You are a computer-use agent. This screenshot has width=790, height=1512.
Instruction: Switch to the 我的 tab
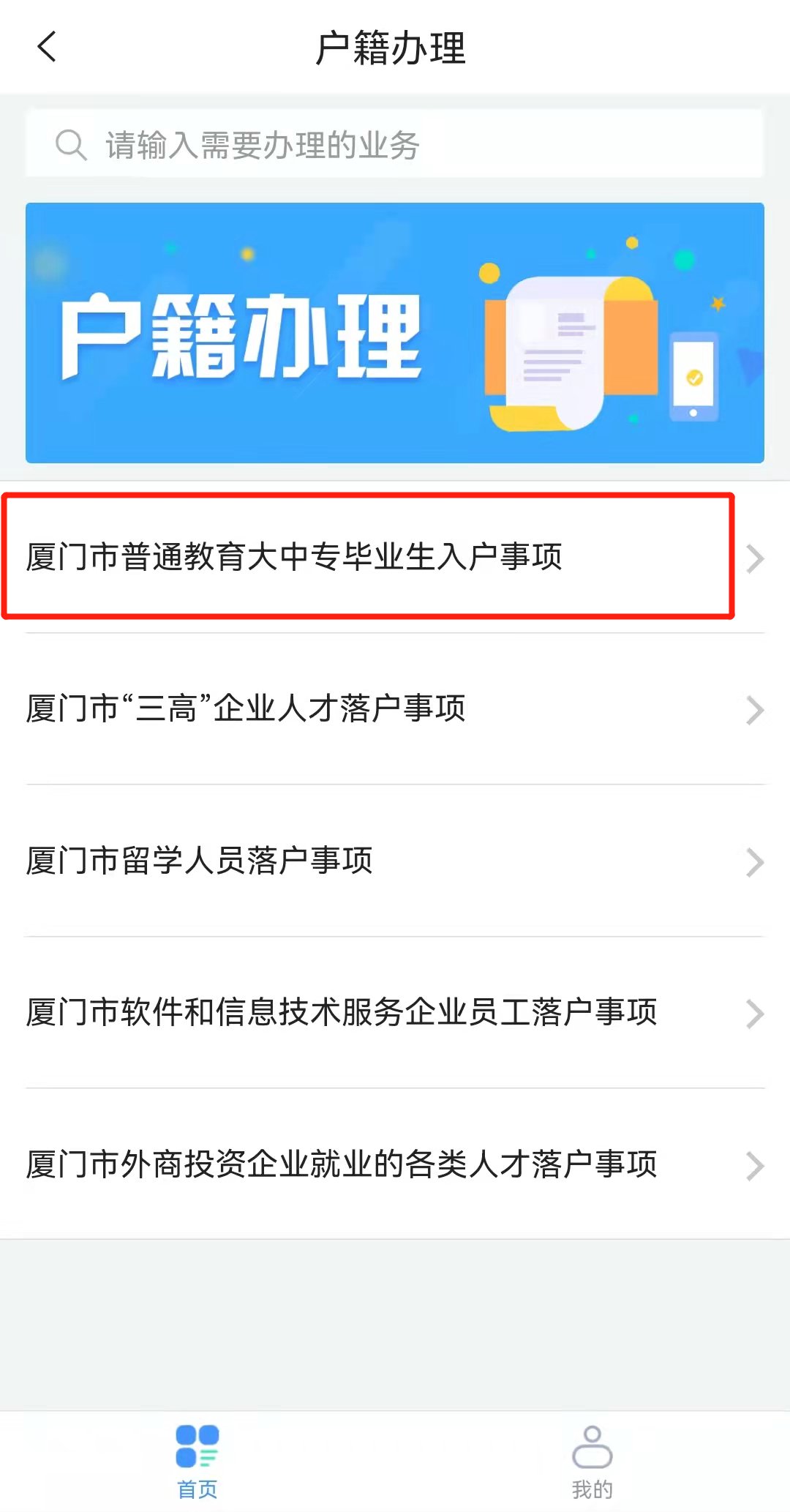click(592, 1461)
